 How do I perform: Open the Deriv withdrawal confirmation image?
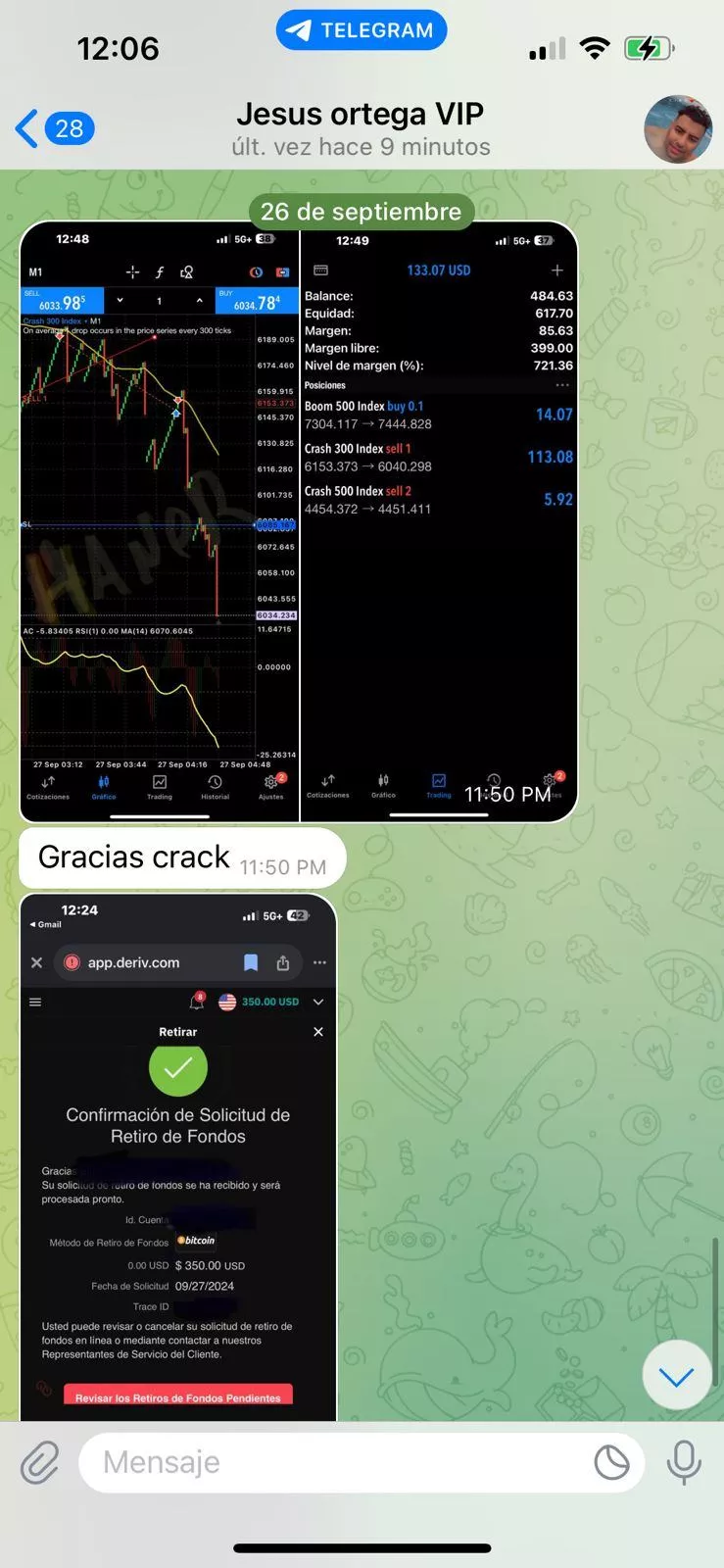pyautogui.click(x=178, y=1156)
